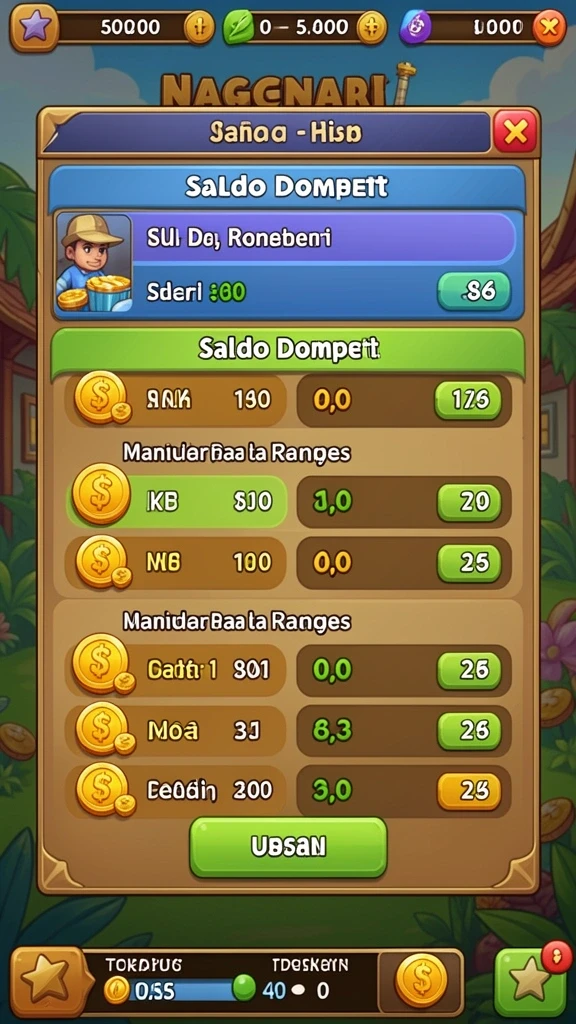The image size is (576, 1024).
Task: Select the highlighted KB coin package
Action: pos(178,501)
